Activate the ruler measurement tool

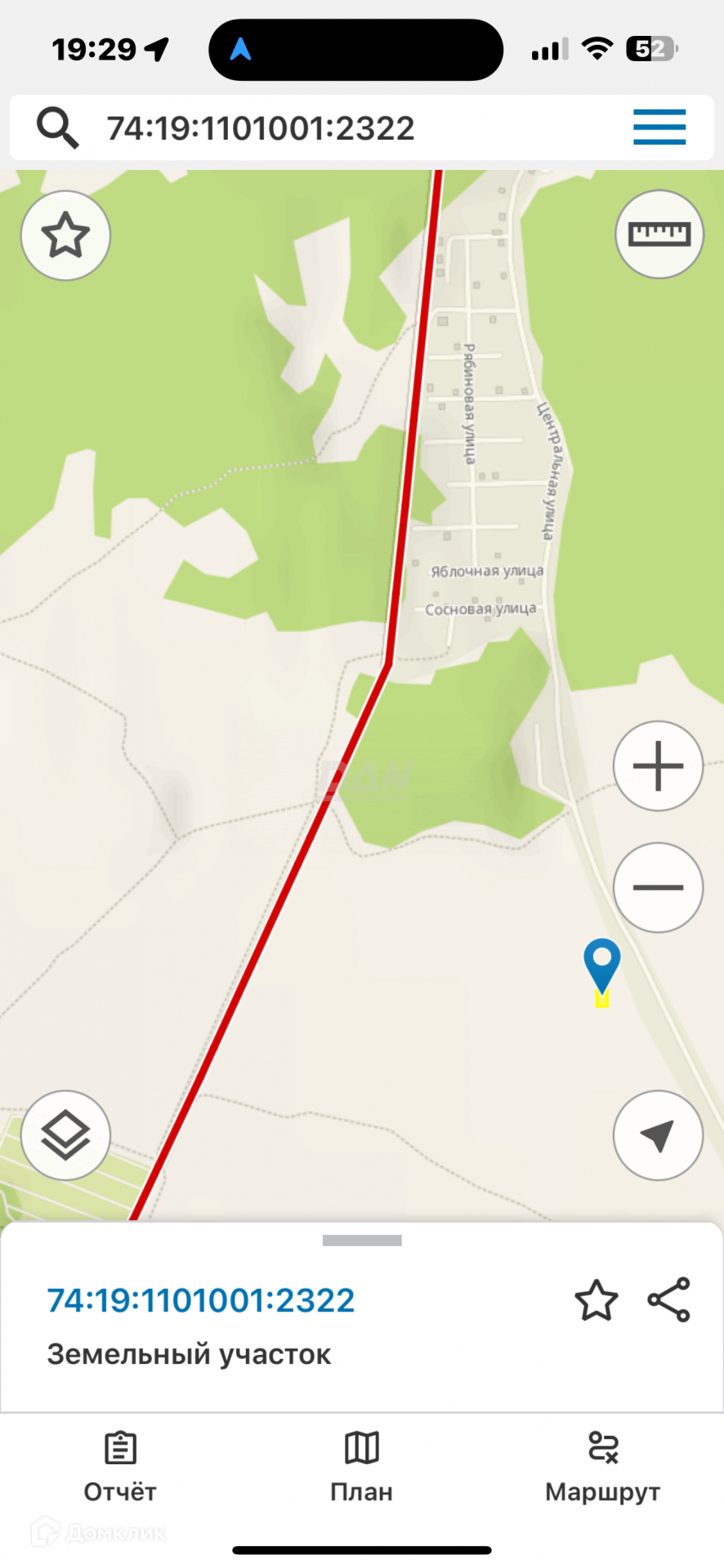click(659, 235)
